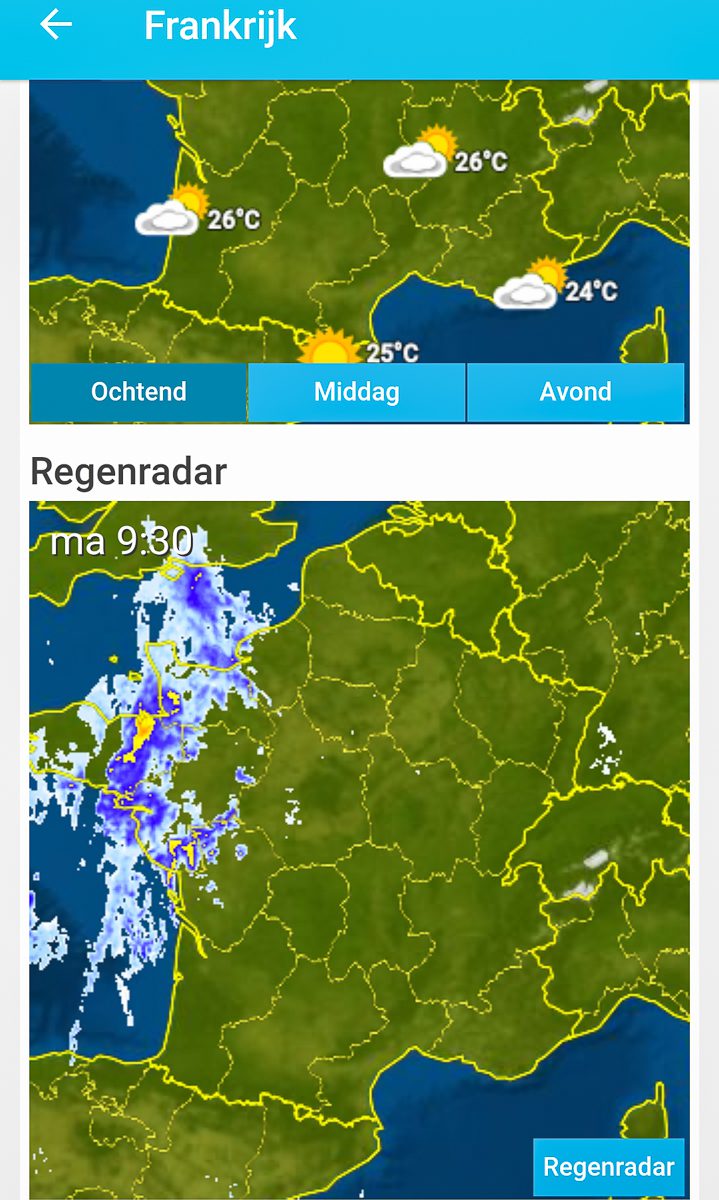Go back using the arrow icon
Image resolution: width=719 pixels, height=1200 pixels.
coord(56,26)
